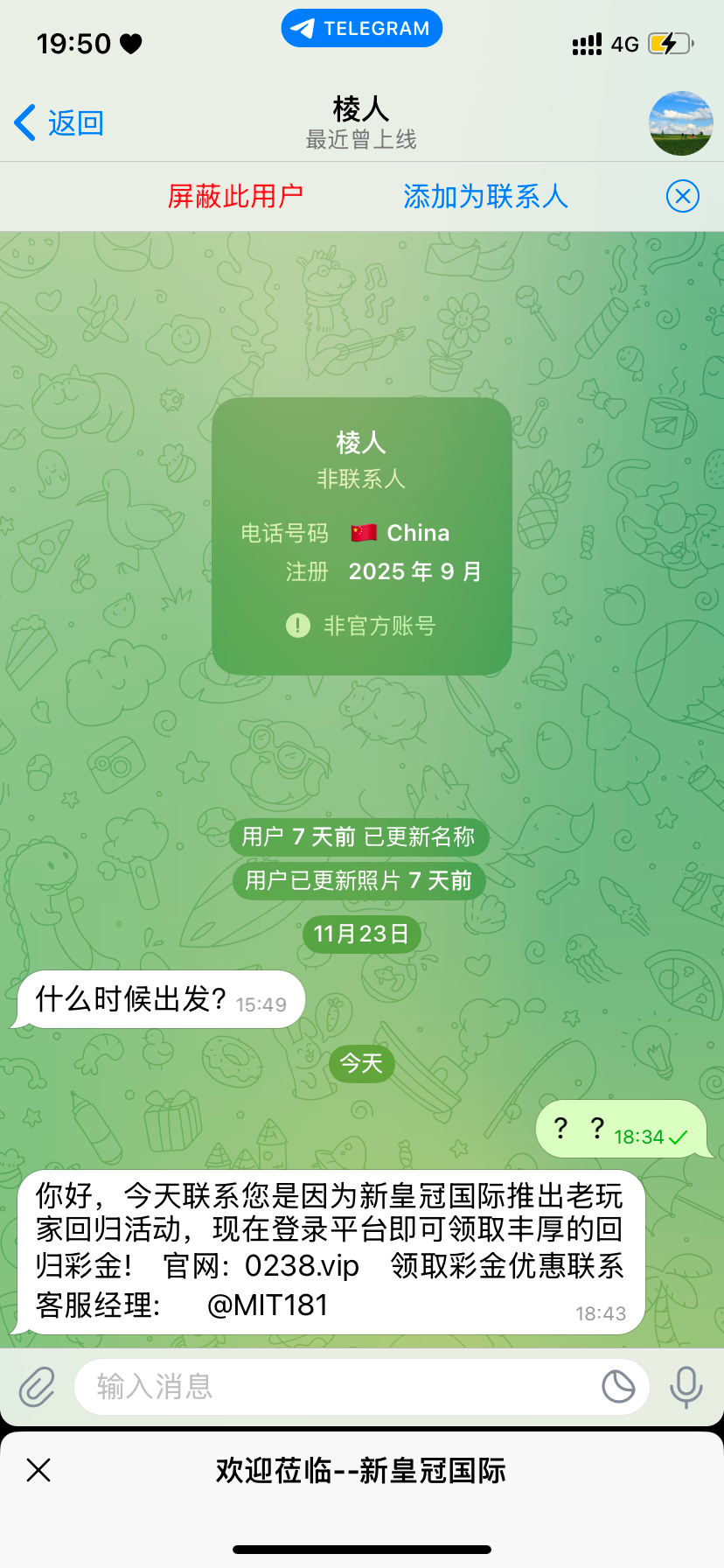Dismiss the block/add contact bar
724x1568 pixels.
click(x=682, y=197)
